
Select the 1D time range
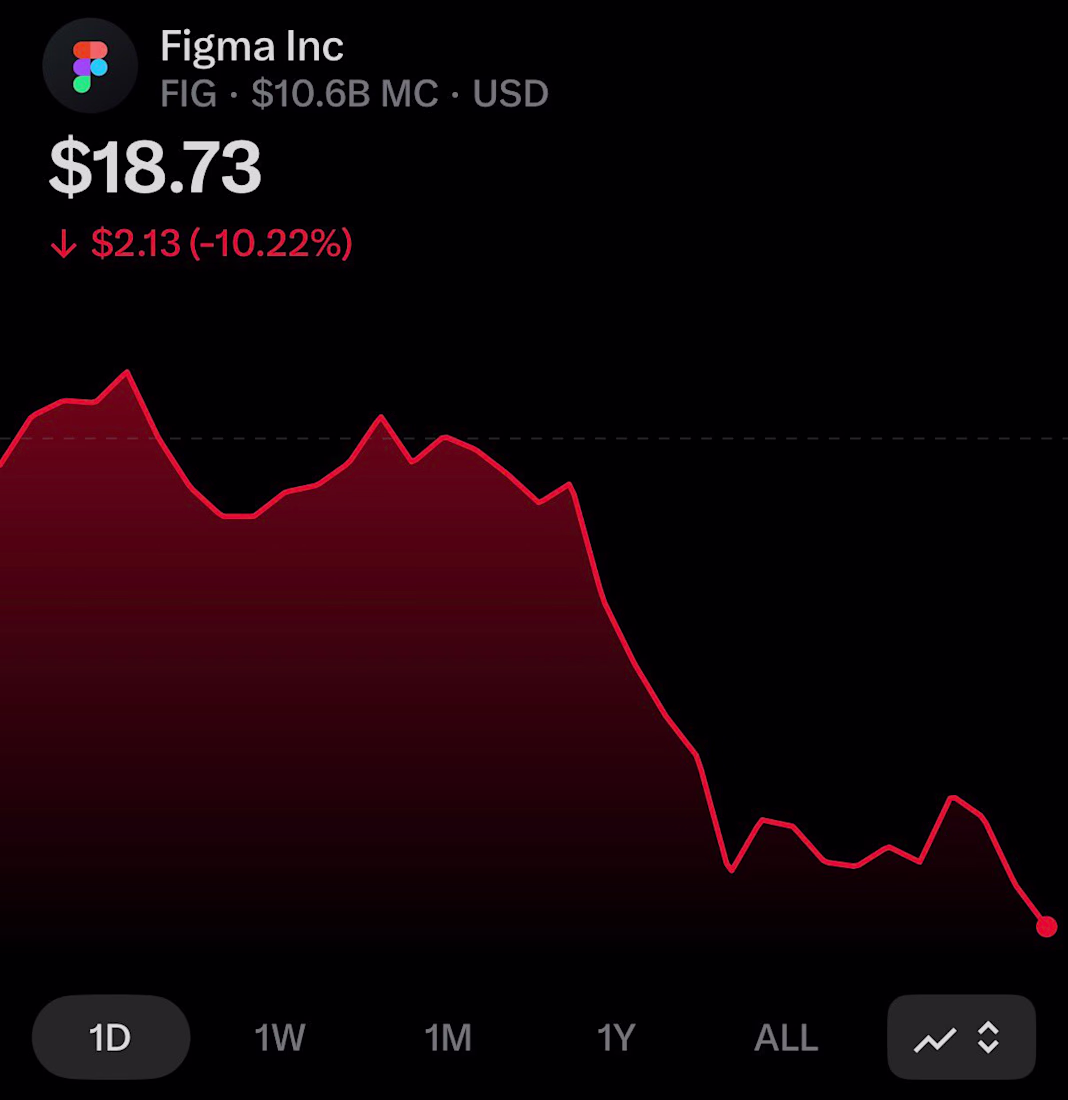[111, 1037]
